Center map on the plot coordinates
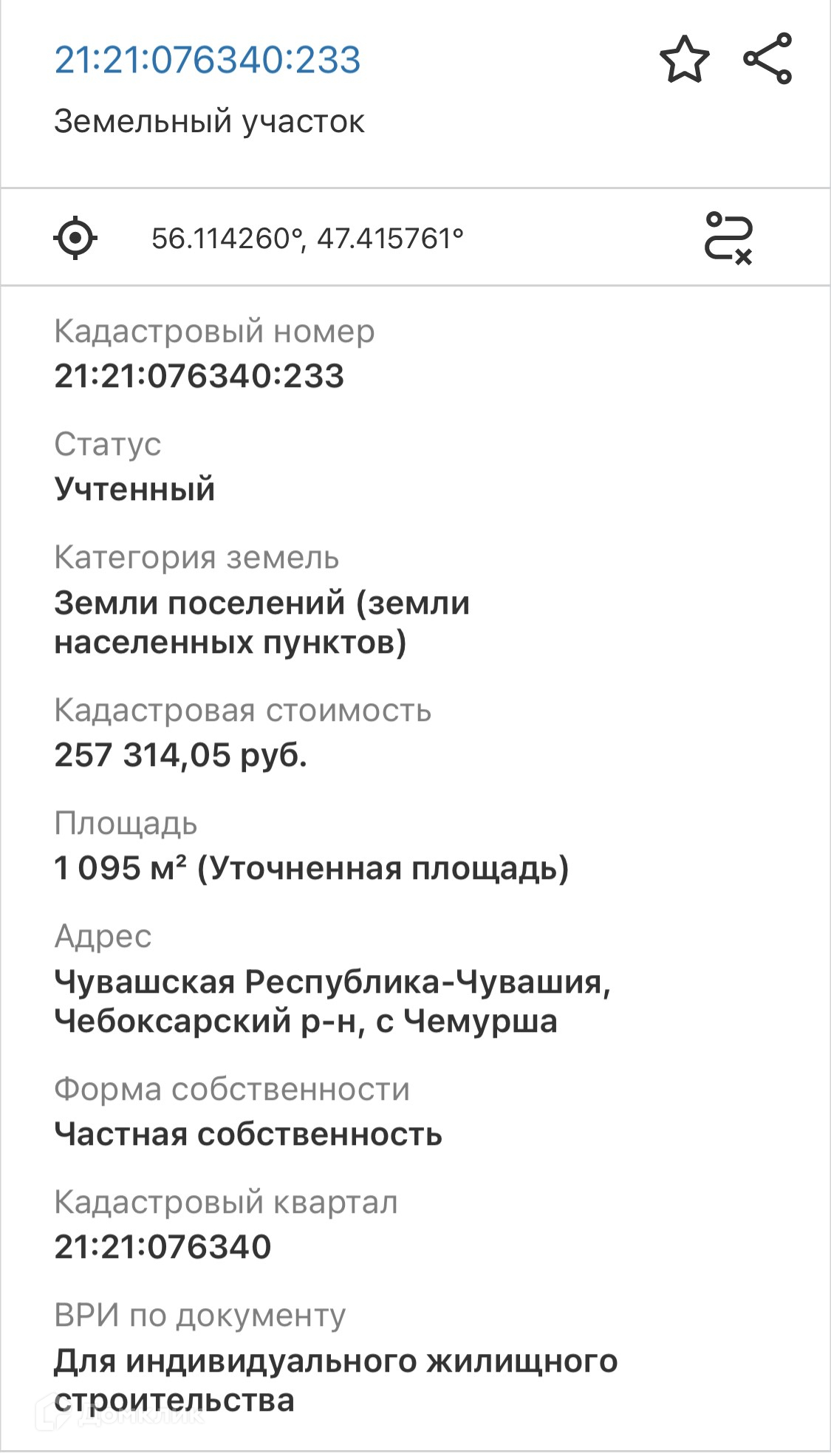 coord(75,238)
